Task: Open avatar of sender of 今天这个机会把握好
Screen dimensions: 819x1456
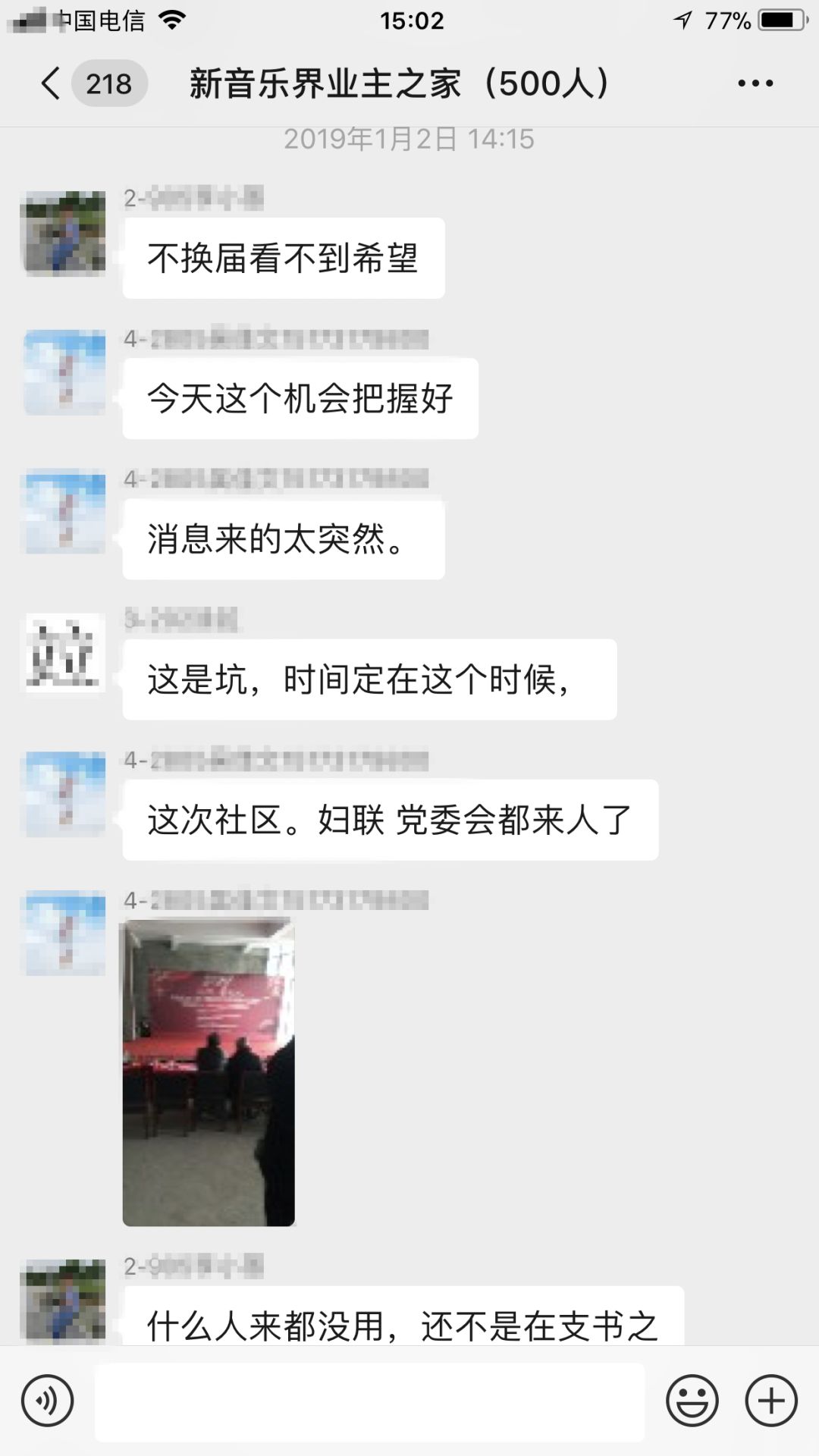Action: (64, 372)
